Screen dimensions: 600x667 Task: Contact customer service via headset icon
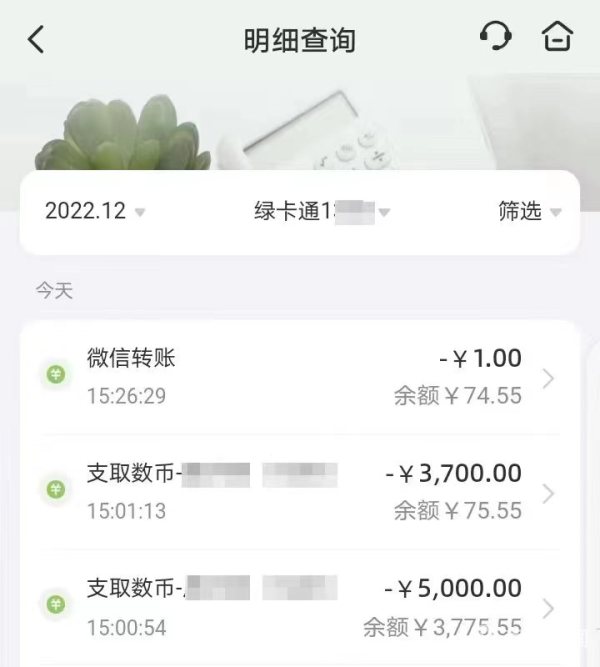tap(495, 37)
